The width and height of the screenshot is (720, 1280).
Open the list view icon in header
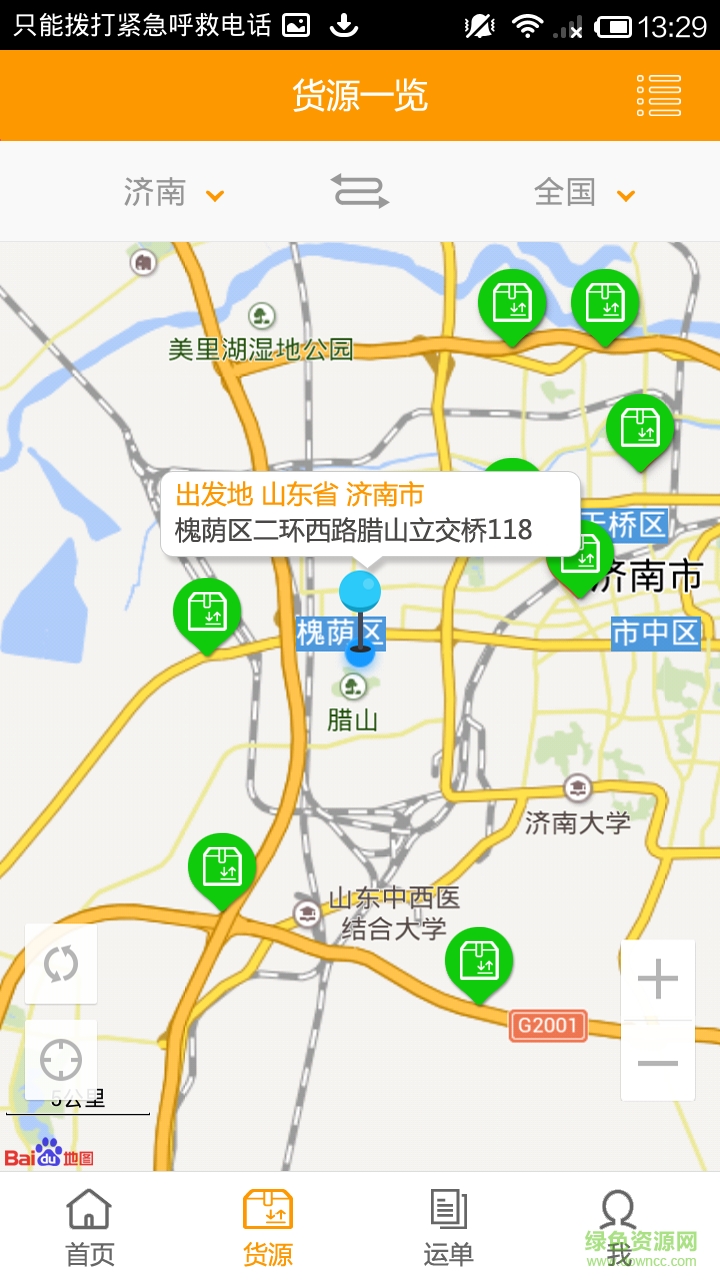click(659, 96)
